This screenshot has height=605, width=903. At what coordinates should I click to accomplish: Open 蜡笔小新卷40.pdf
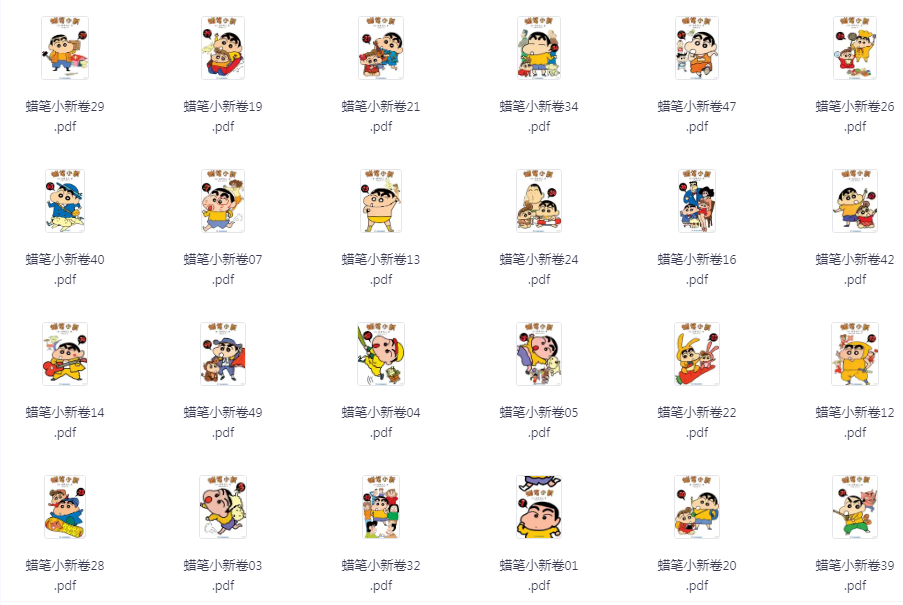[65, 201]
